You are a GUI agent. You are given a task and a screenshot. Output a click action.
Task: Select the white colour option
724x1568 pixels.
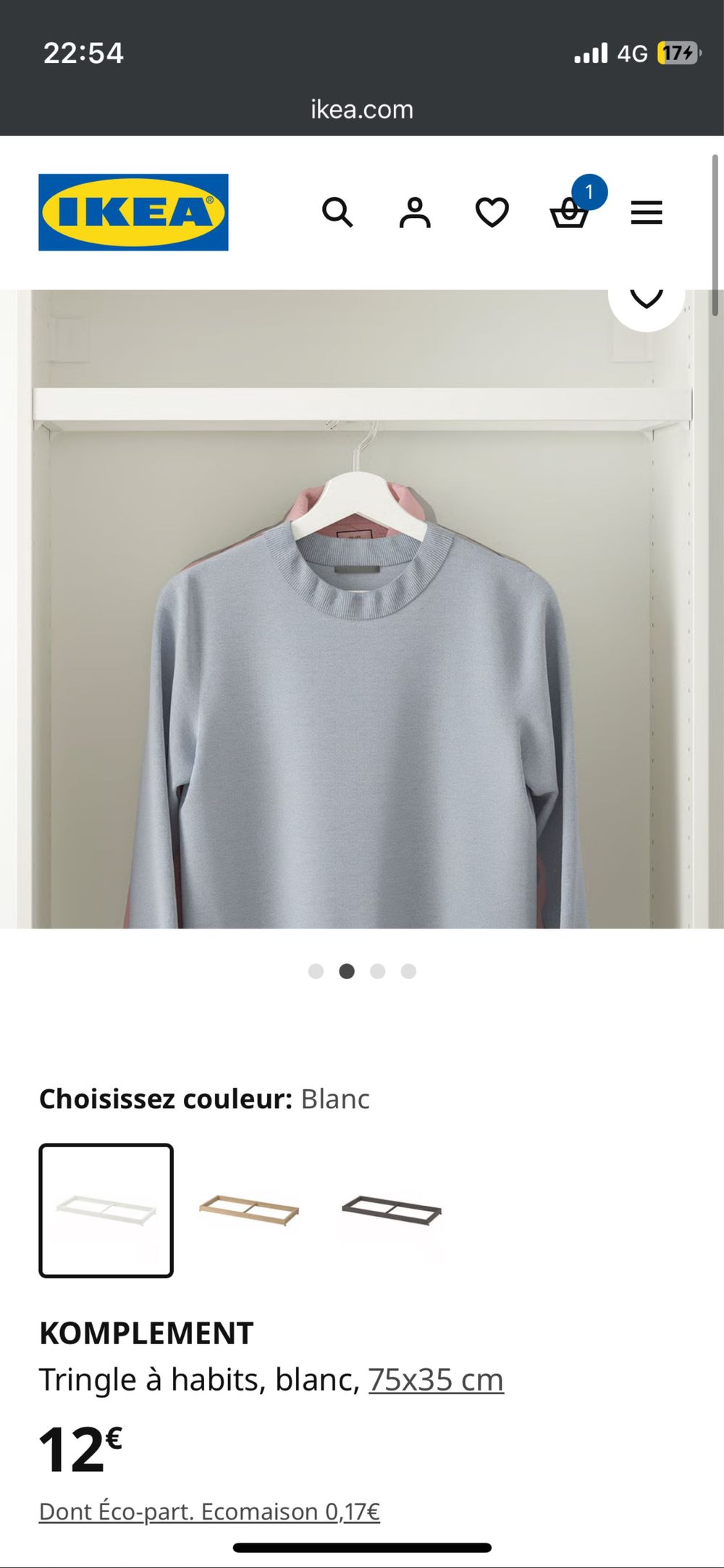(x=106, y=1210)
